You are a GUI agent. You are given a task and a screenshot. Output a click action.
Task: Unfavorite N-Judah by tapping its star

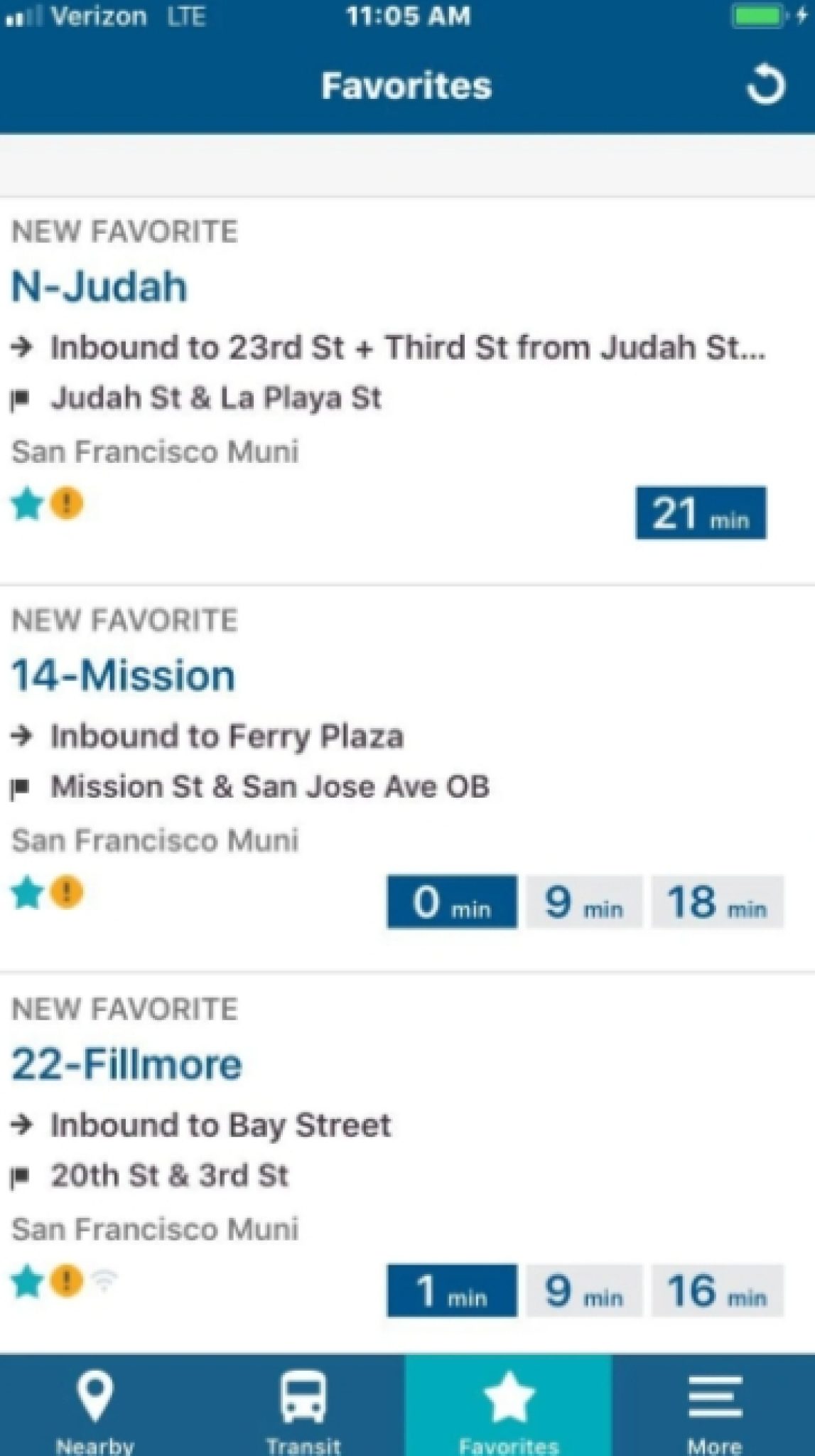(x=27, y=503)
